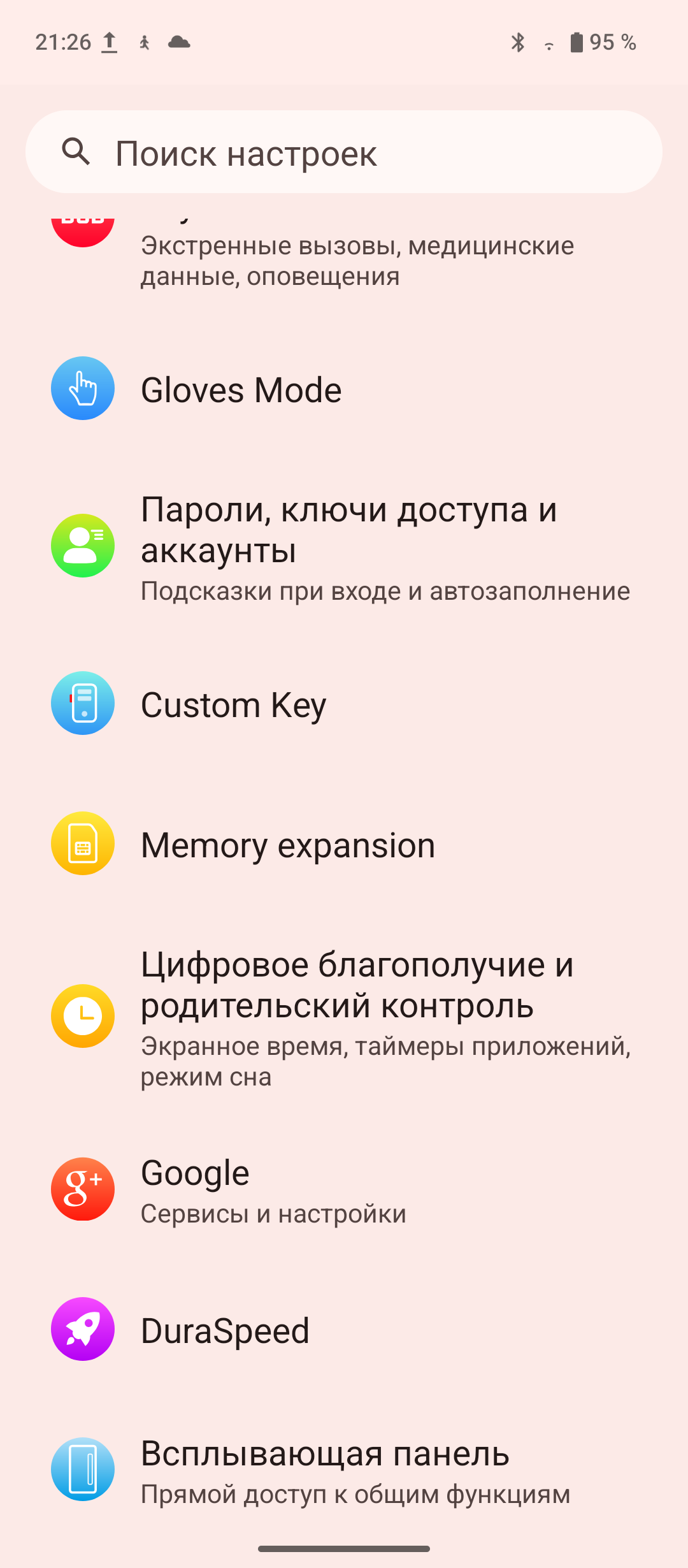
Task: Open passwords, passkeys and accounts
Action: [344, 547]
